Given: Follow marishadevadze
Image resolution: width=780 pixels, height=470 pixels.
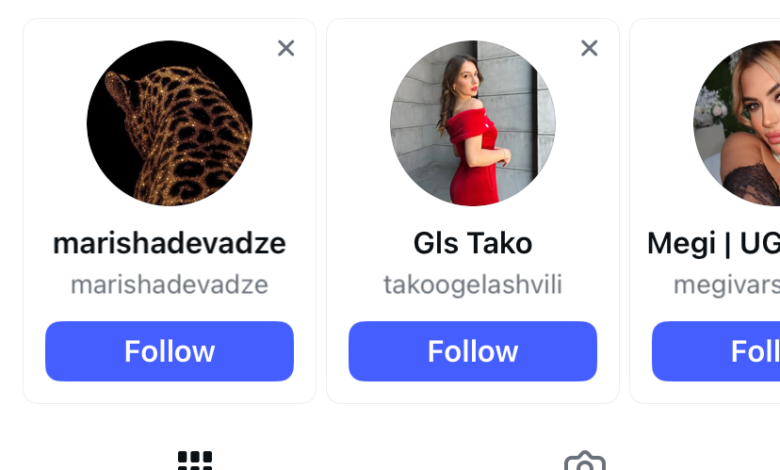Looking at the screenshot, I should [169, 351].
